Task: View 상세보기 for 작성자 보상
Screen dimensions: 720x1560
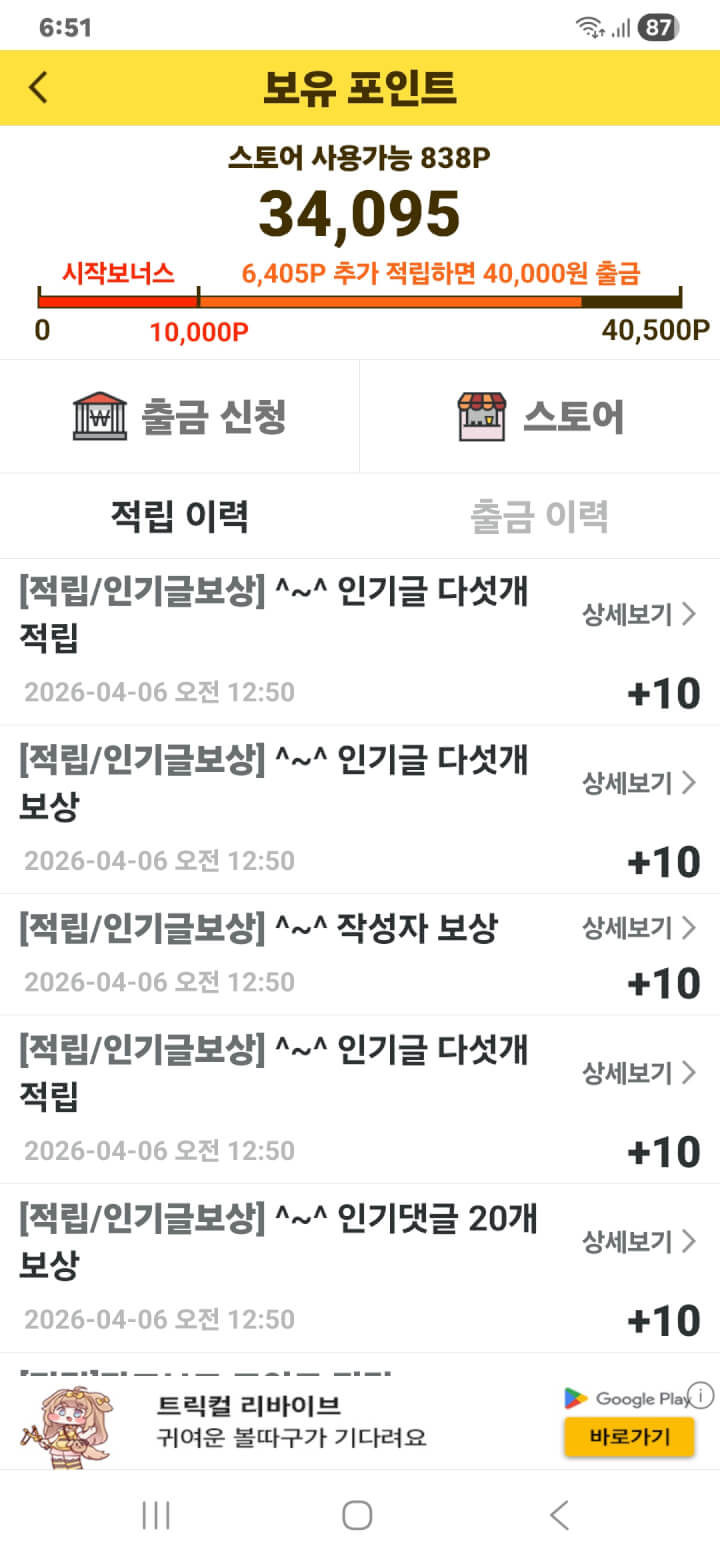Action: [638, 928]
